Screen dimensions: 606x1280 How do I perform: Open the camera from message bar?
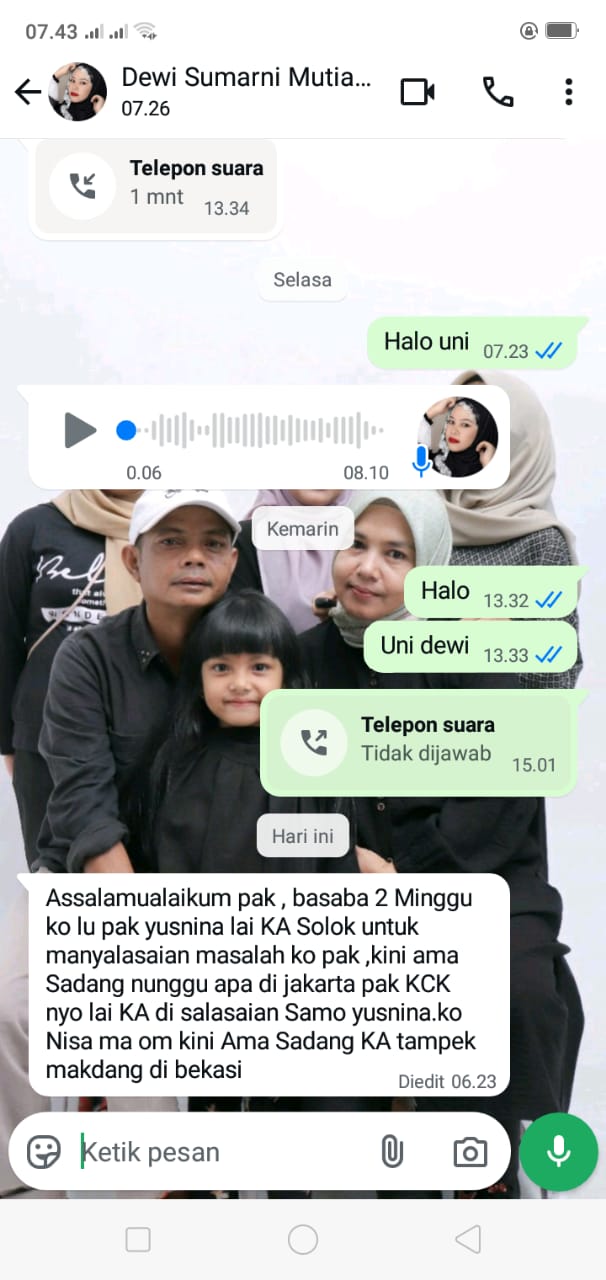470,1152
